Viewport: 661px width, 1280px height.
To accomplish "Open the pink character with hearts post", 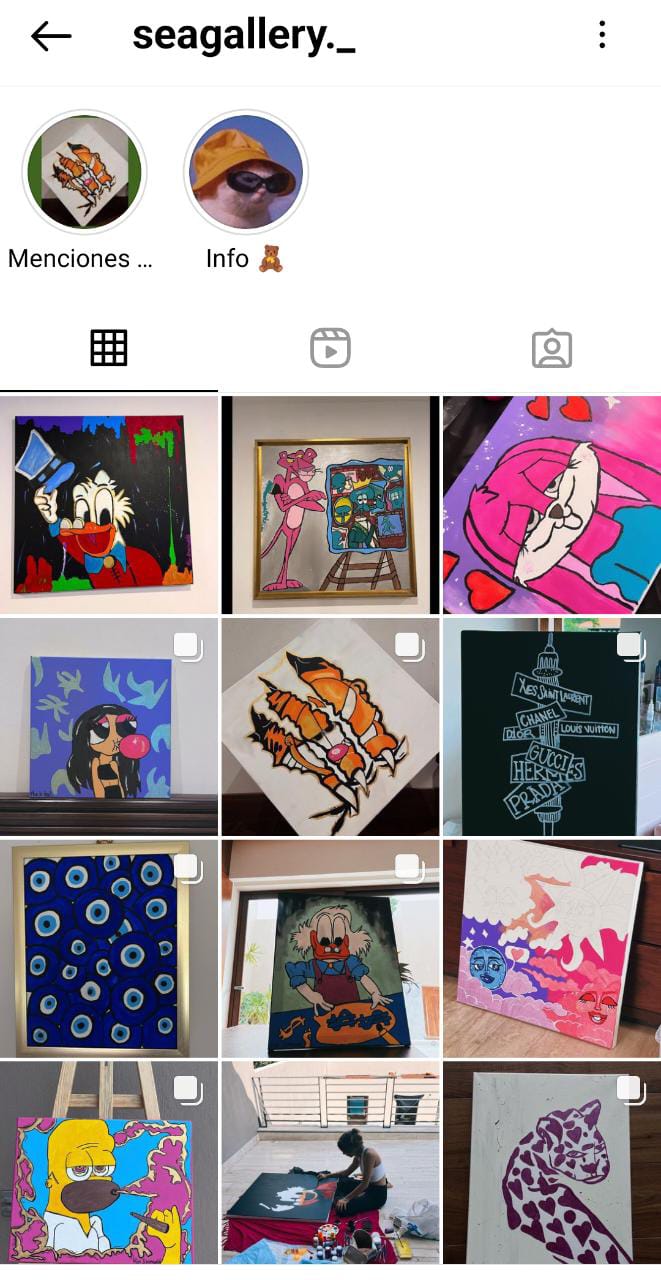I will tap(552, 505).
